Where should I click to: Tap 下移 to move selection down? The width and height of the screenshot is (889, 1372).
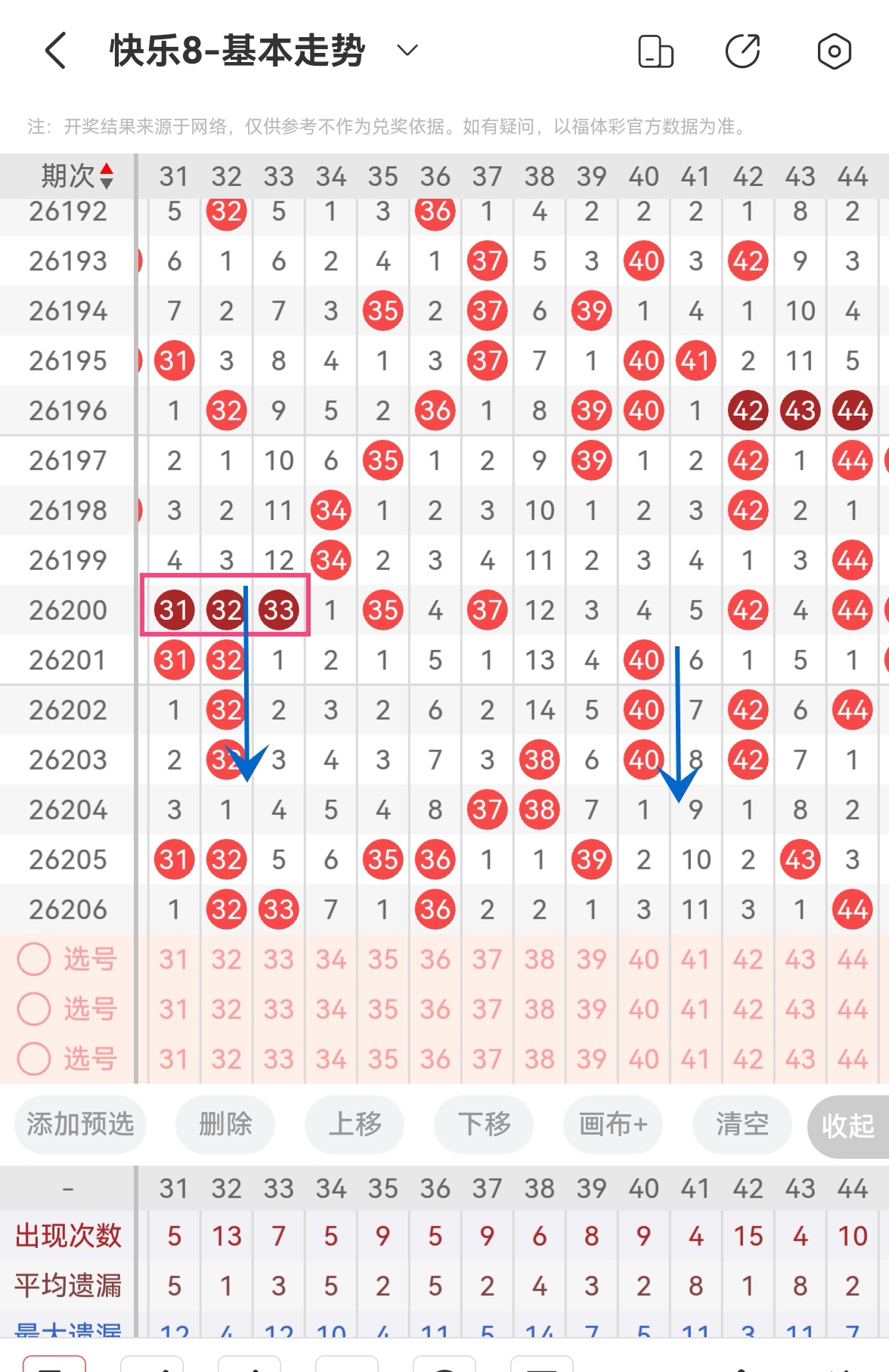pyautogui.click(x=484, y=1124)
